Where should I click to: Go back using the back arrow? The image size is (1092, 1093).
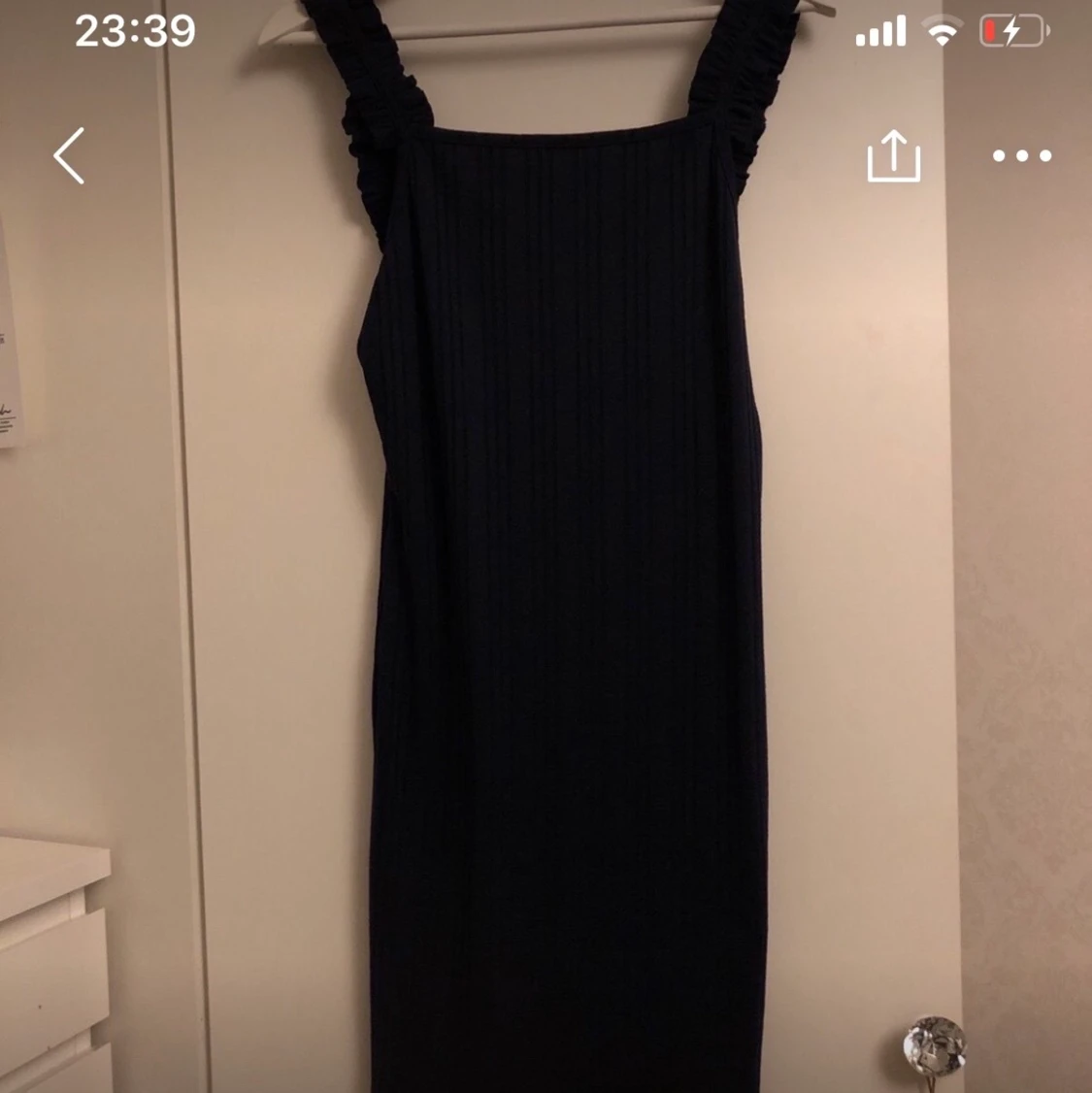coord(69,155)
